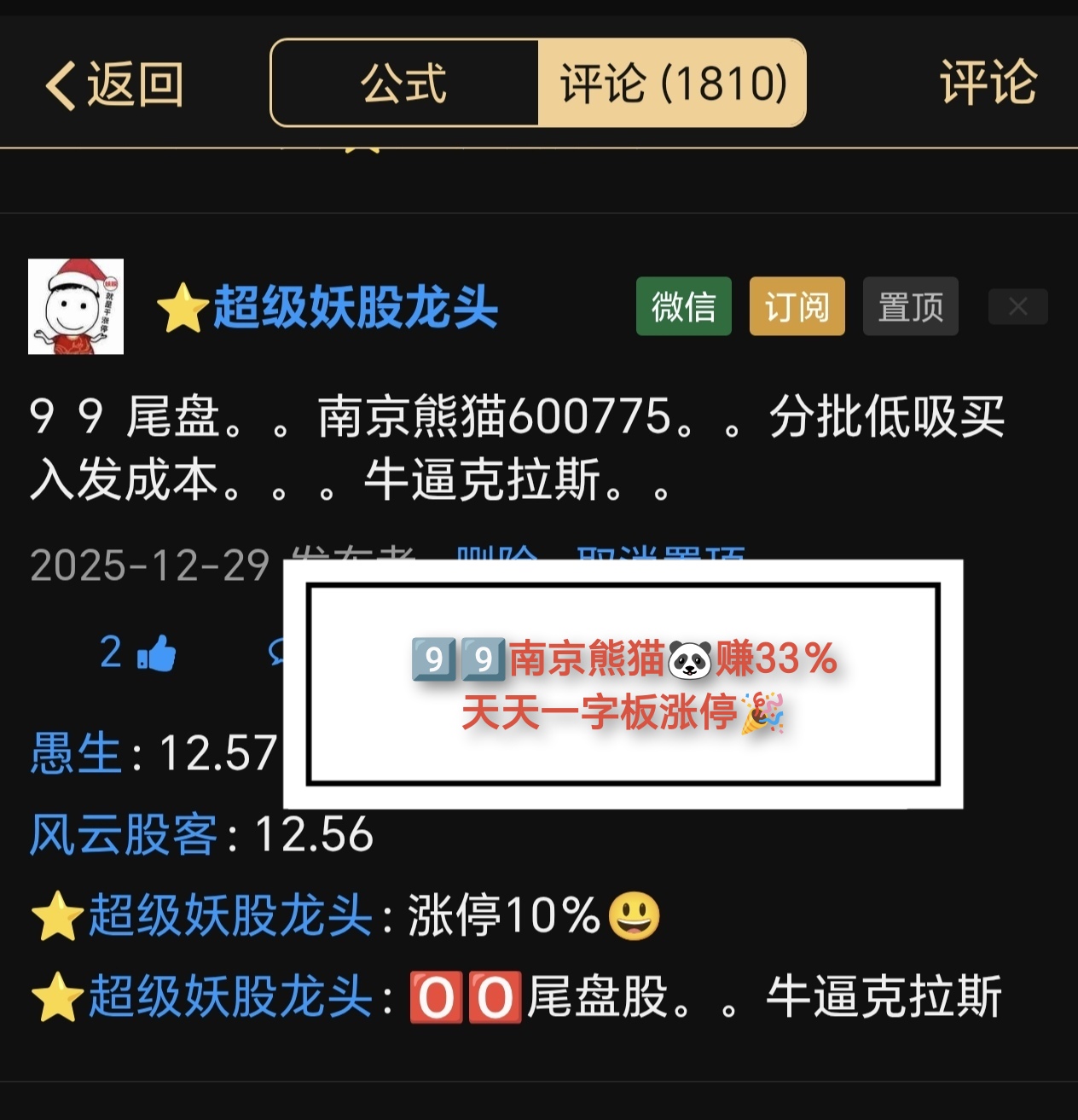Open the Santa-hat avatar of 超级妖股龙头
Viewport: 1078px width, 1120px height.
(x=76, y=306)
